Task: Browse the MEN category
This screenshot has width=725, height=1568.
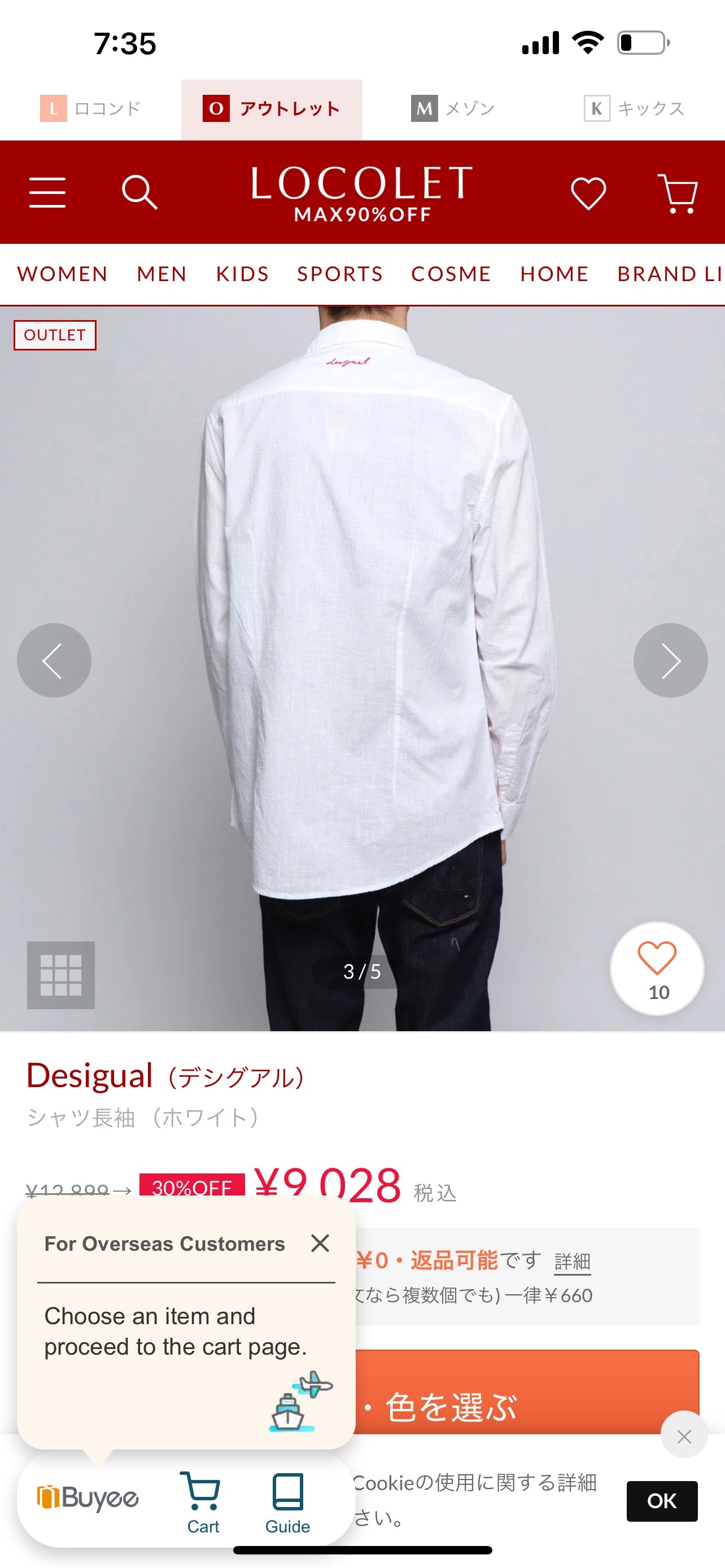Action: coord(162,274)
